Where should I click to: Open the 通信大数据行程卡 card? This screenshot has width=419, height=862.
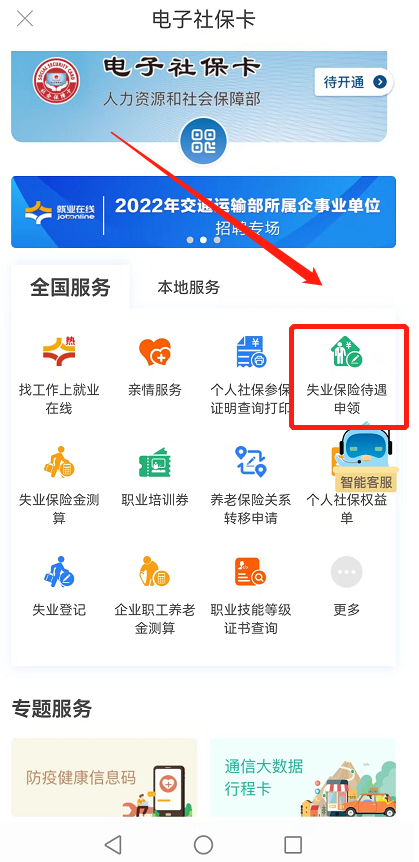302,777
